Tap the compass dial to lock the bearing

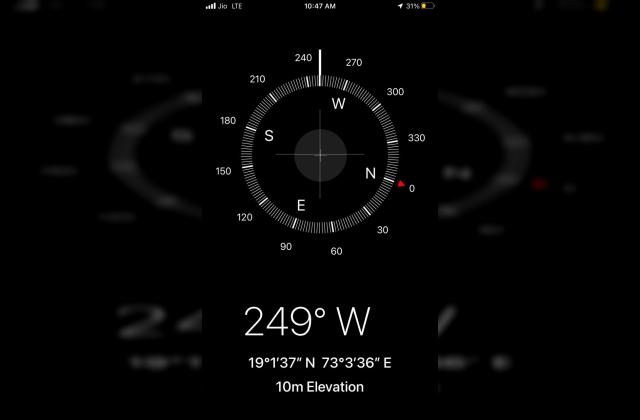click(x=320, y=155)
